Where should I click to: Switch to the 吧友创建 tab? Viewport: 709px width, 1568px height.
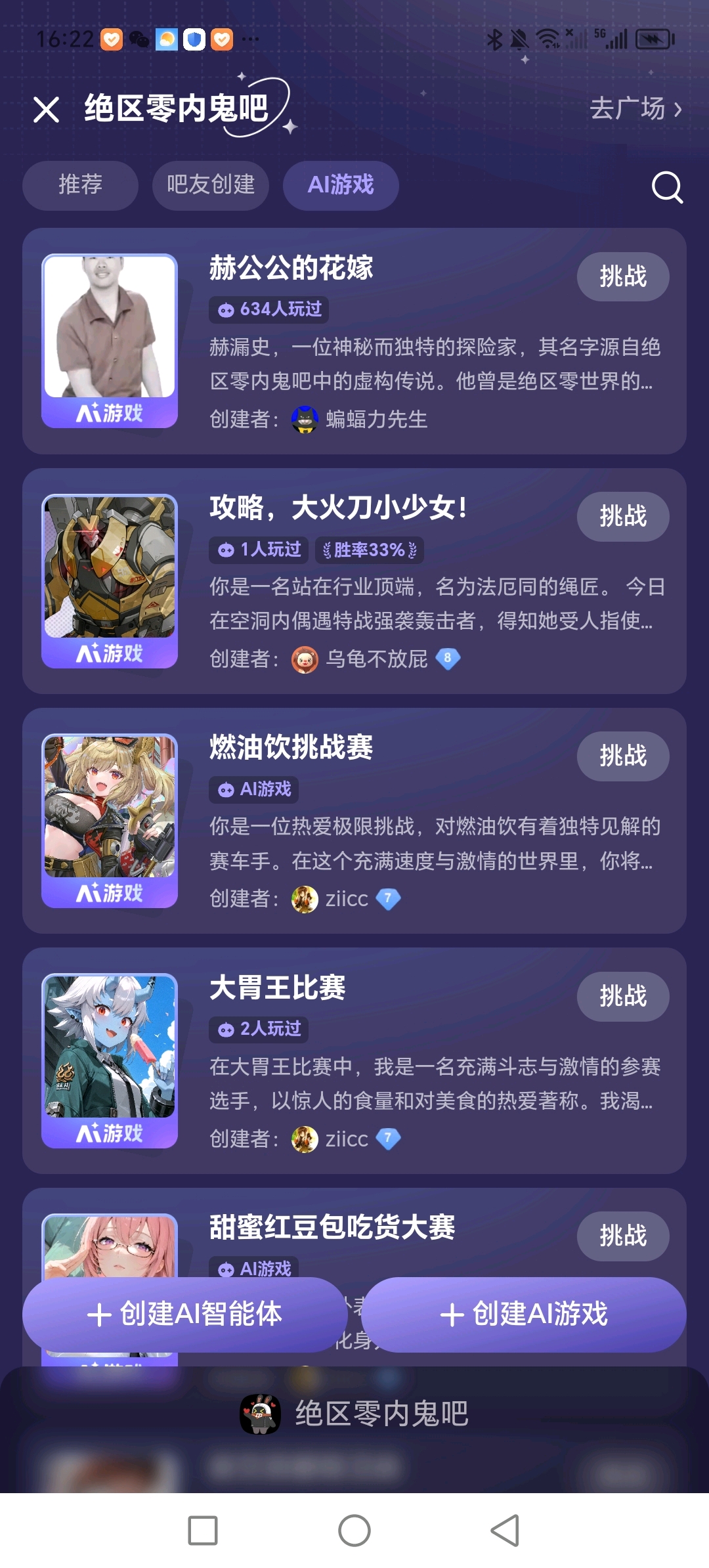[x=210, y=185]
